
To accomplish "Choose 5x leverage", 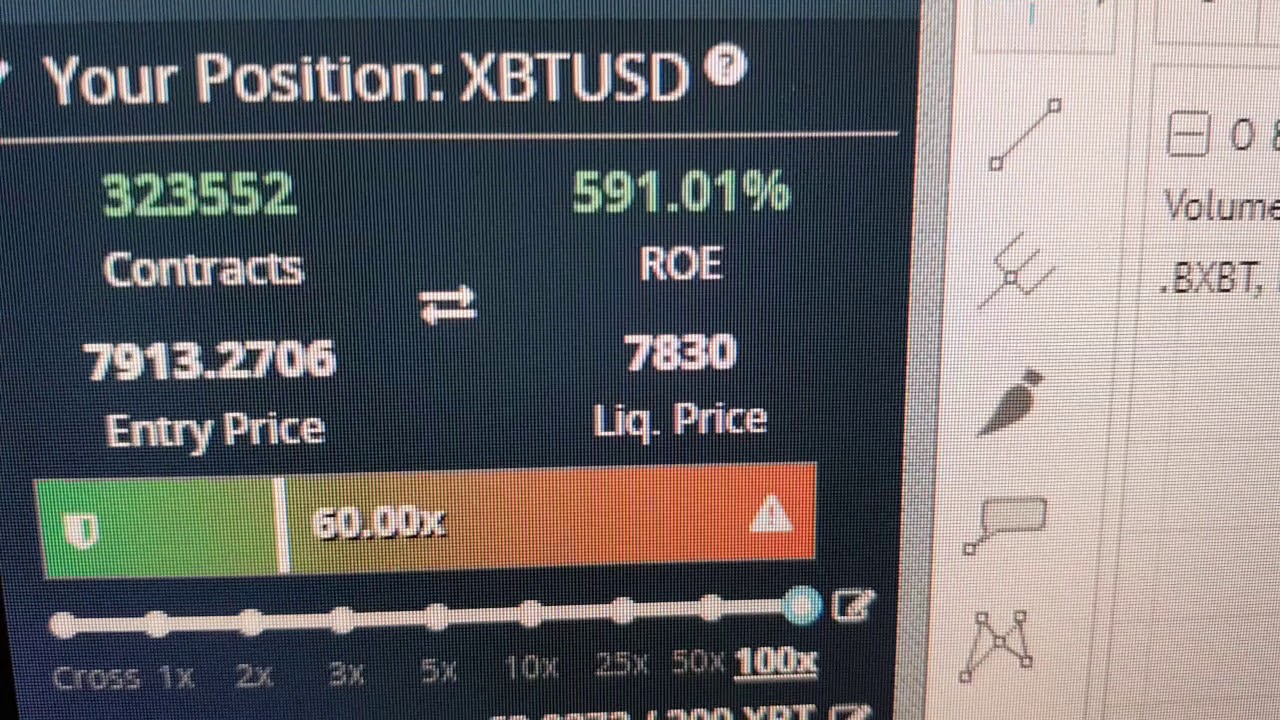I will (438, 669).
